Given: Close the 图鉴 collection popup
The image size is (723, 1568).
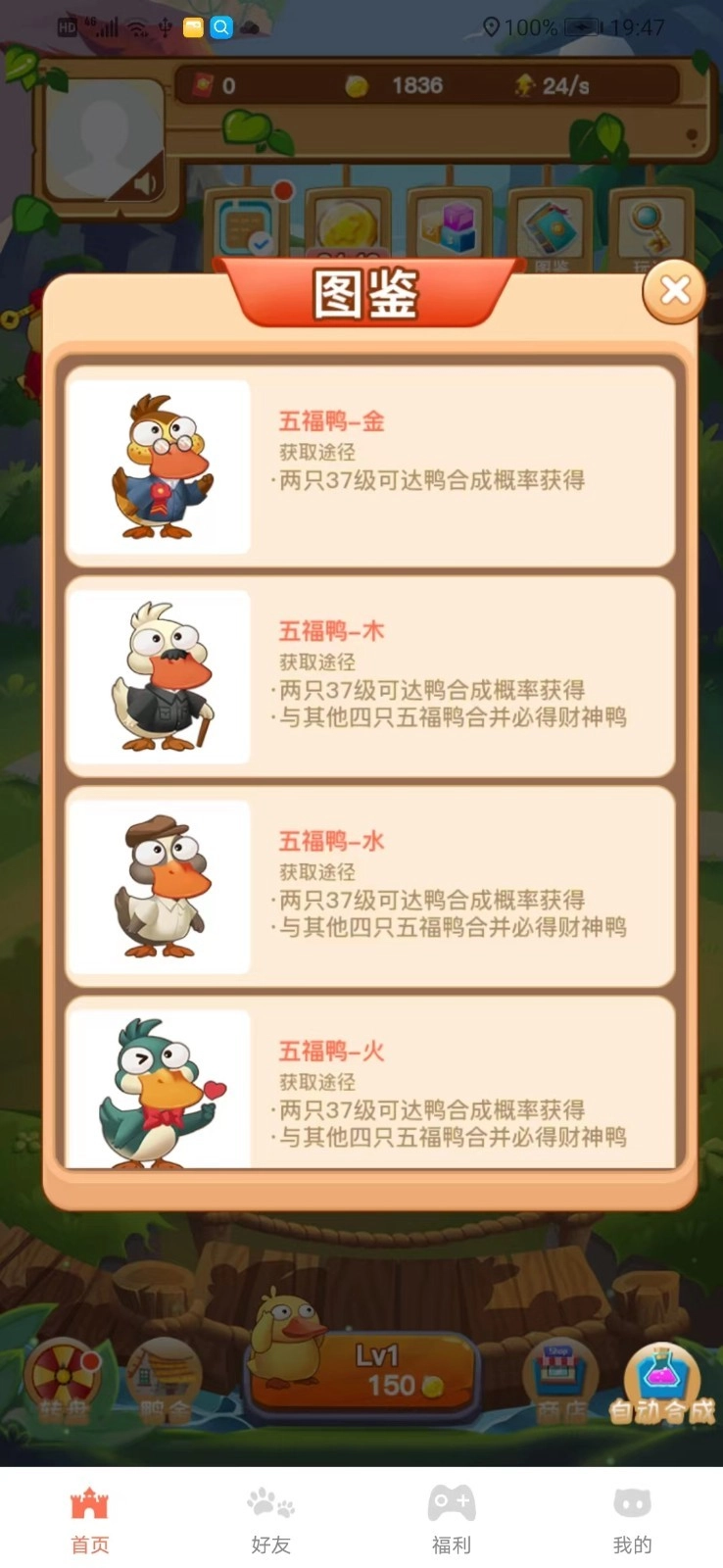Looking at the screenshot, I should pyautogui.click(x=673, y=291).
